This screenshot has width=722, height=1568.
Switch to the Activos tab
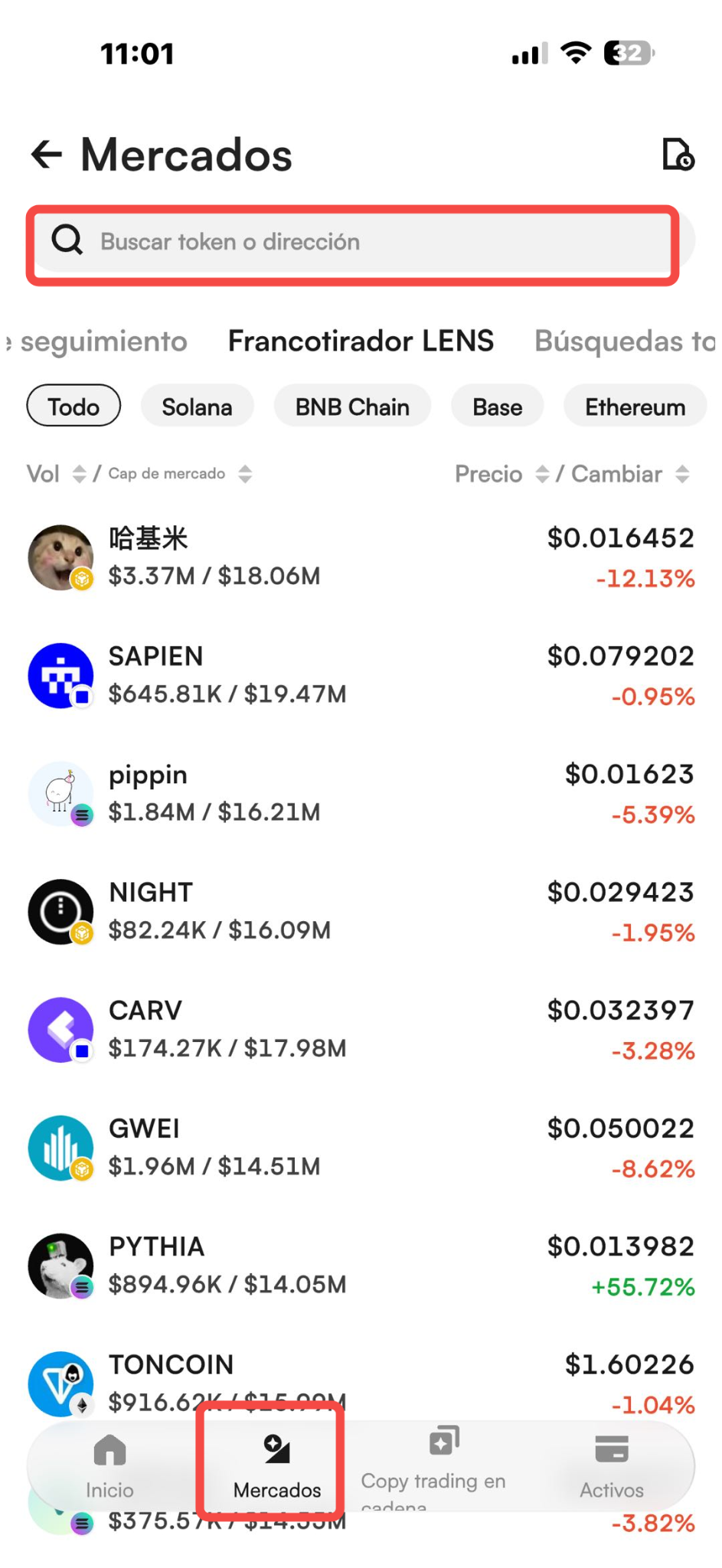(611, 1465)
